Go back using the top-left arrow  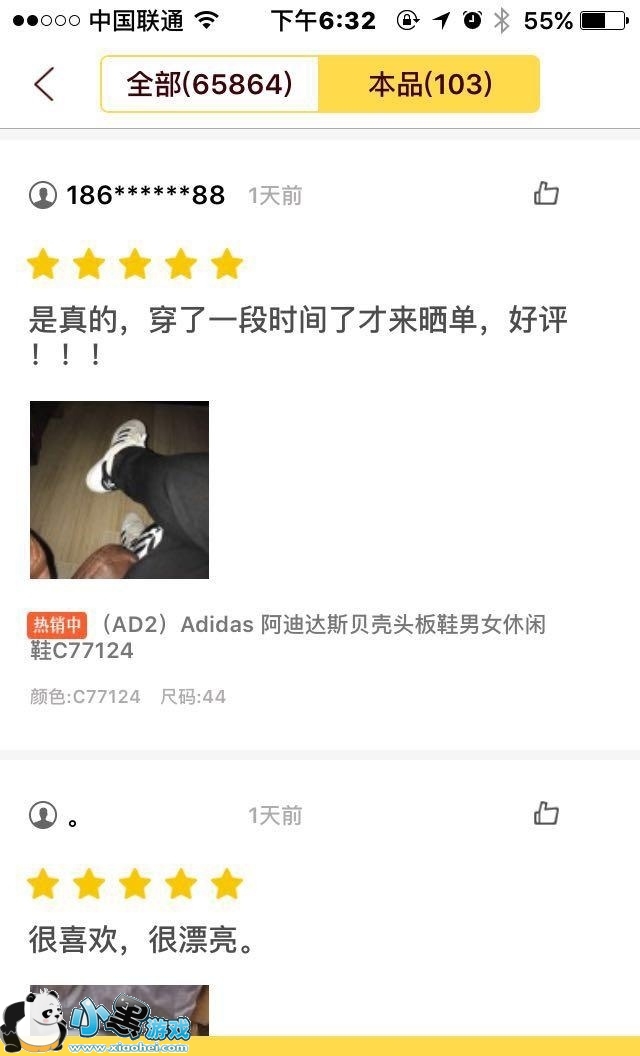[x=44, y=84]
